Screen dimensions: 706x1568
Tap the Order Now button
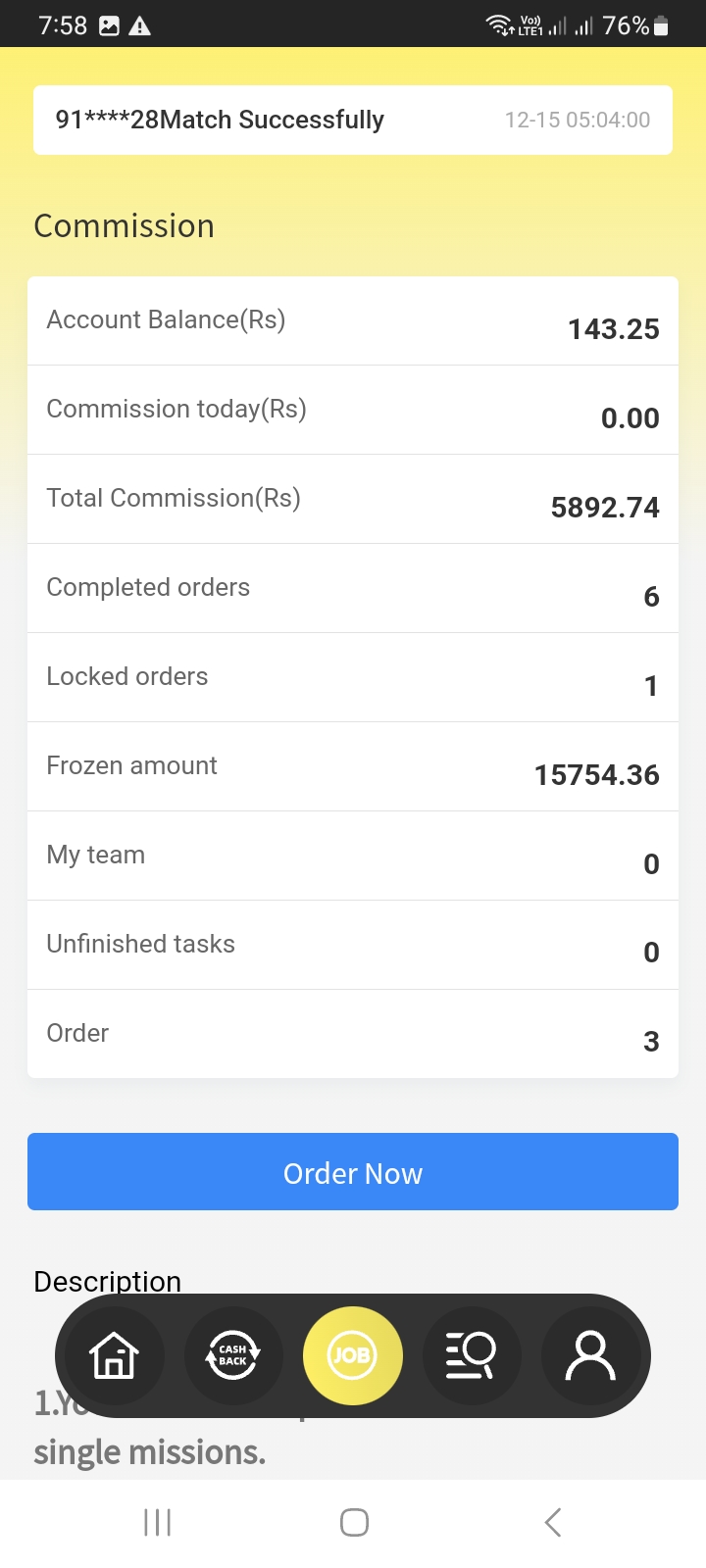click(353, 1172)
